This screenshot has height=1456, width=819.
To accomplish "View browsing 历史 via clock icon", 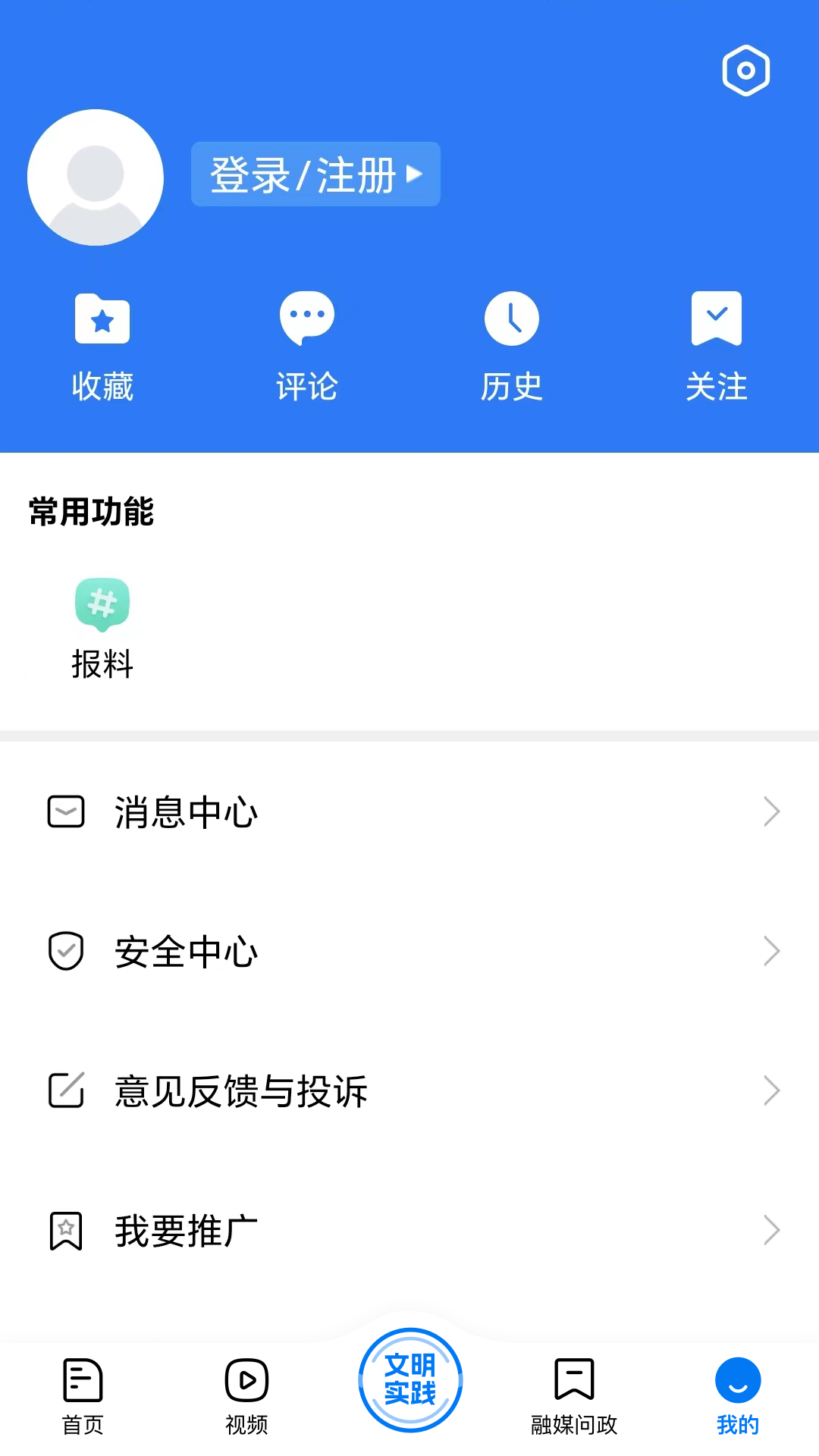I will click(512, 318).
